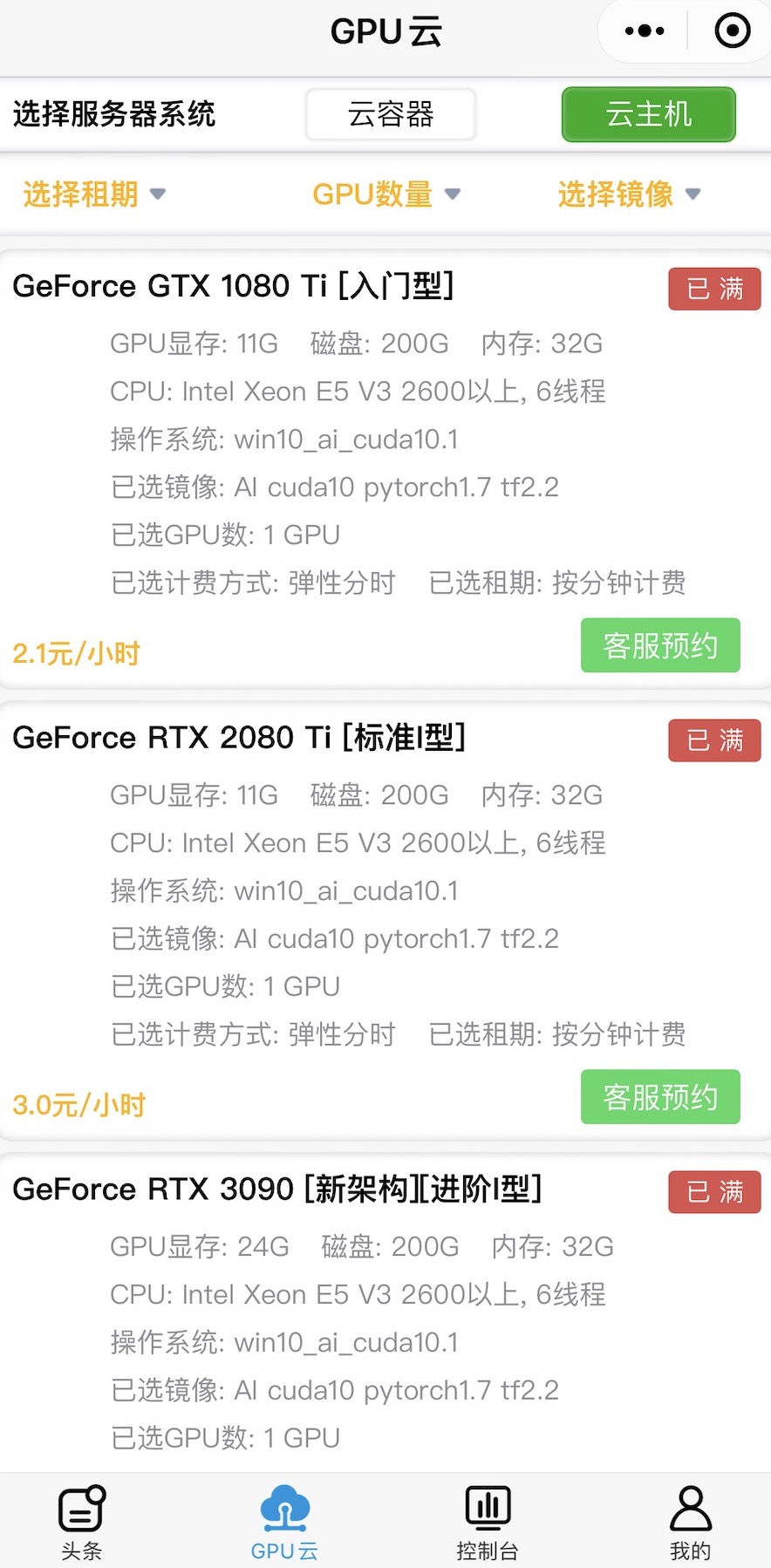Screen dimensions: 771x1568
Task: Expand the GPU数量 dropdown
Action: coord(385,194)
